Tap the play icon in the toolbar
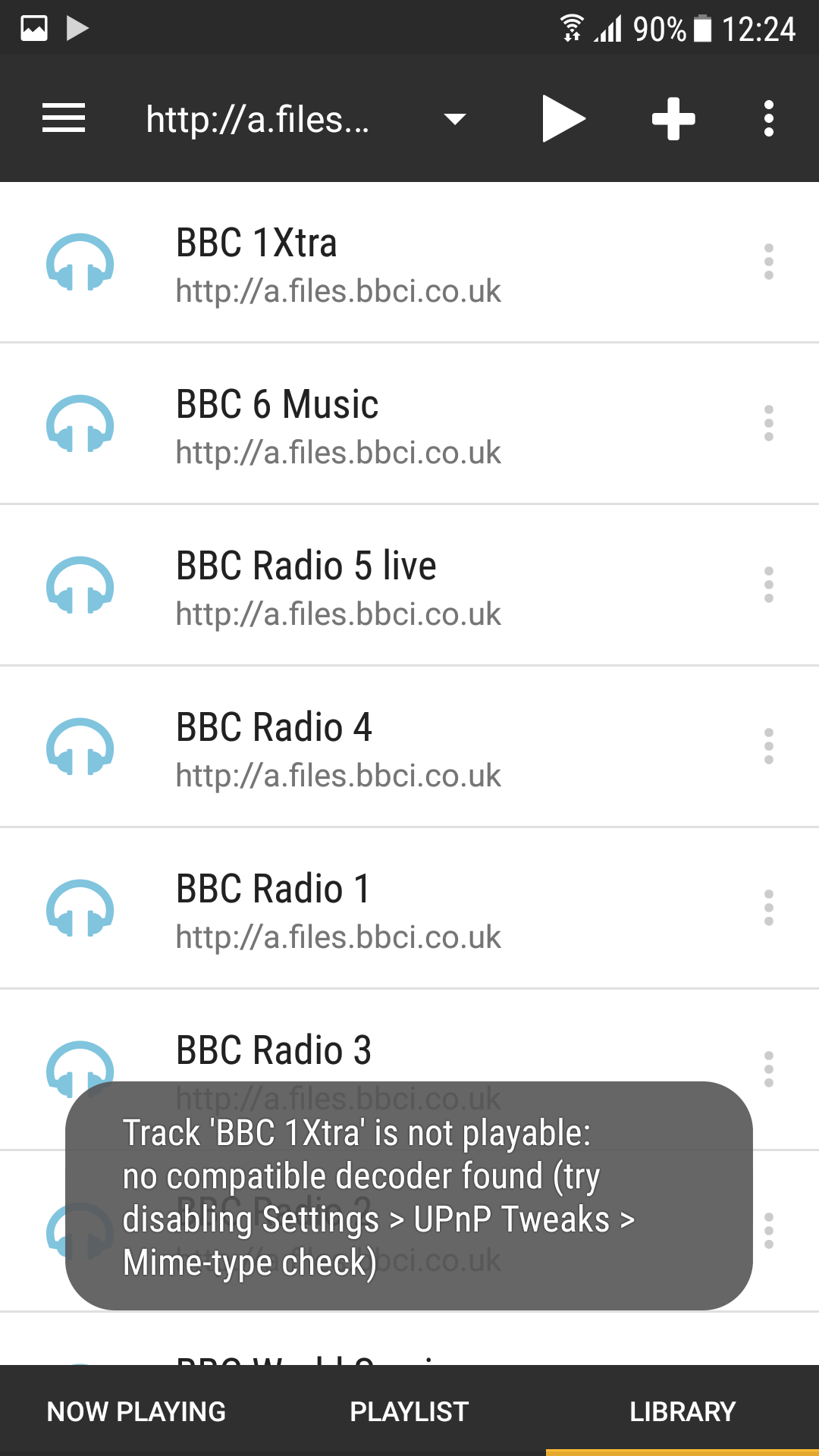 coord(563,119)
